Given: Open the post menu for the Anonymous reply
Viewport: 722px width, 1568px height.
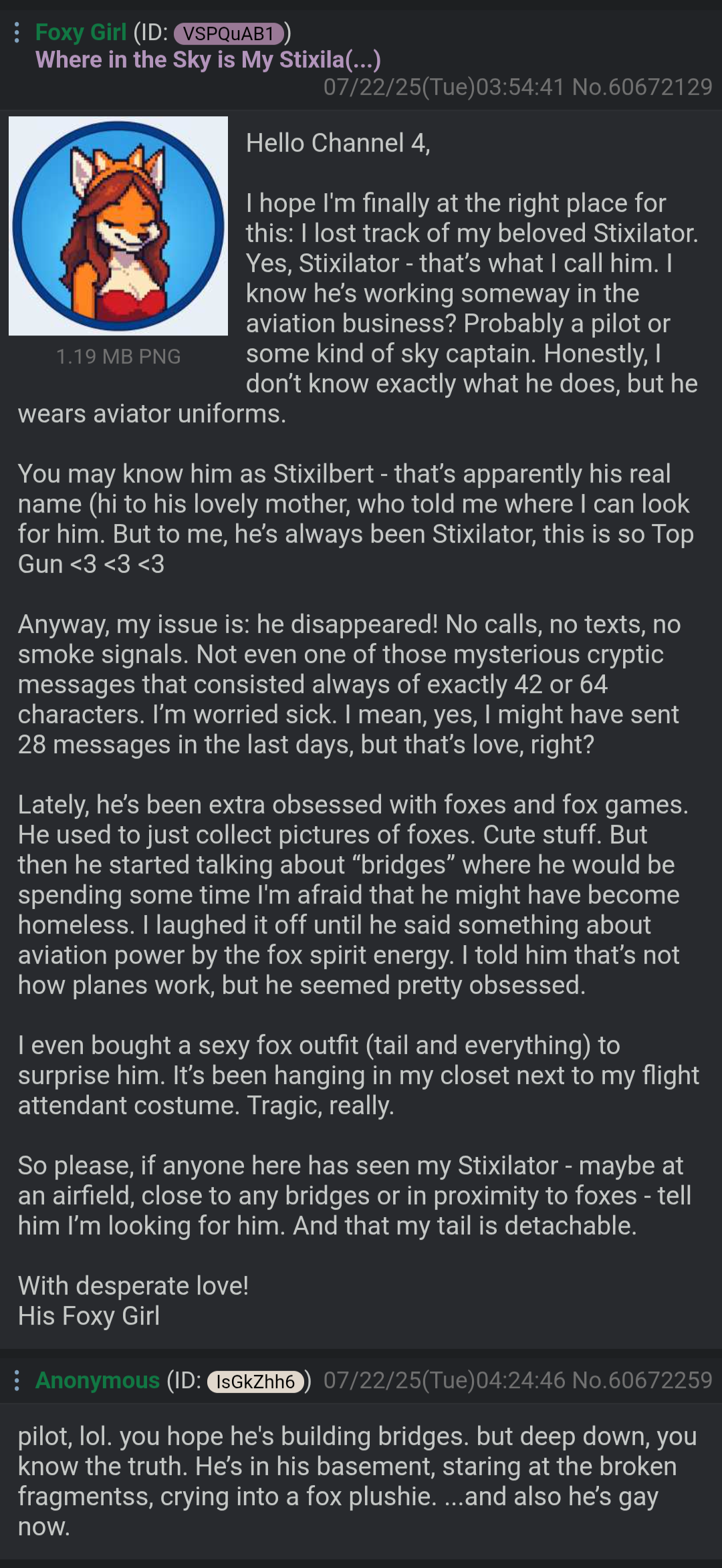Looking at the screenshot, I should (x=17, y=1380).
